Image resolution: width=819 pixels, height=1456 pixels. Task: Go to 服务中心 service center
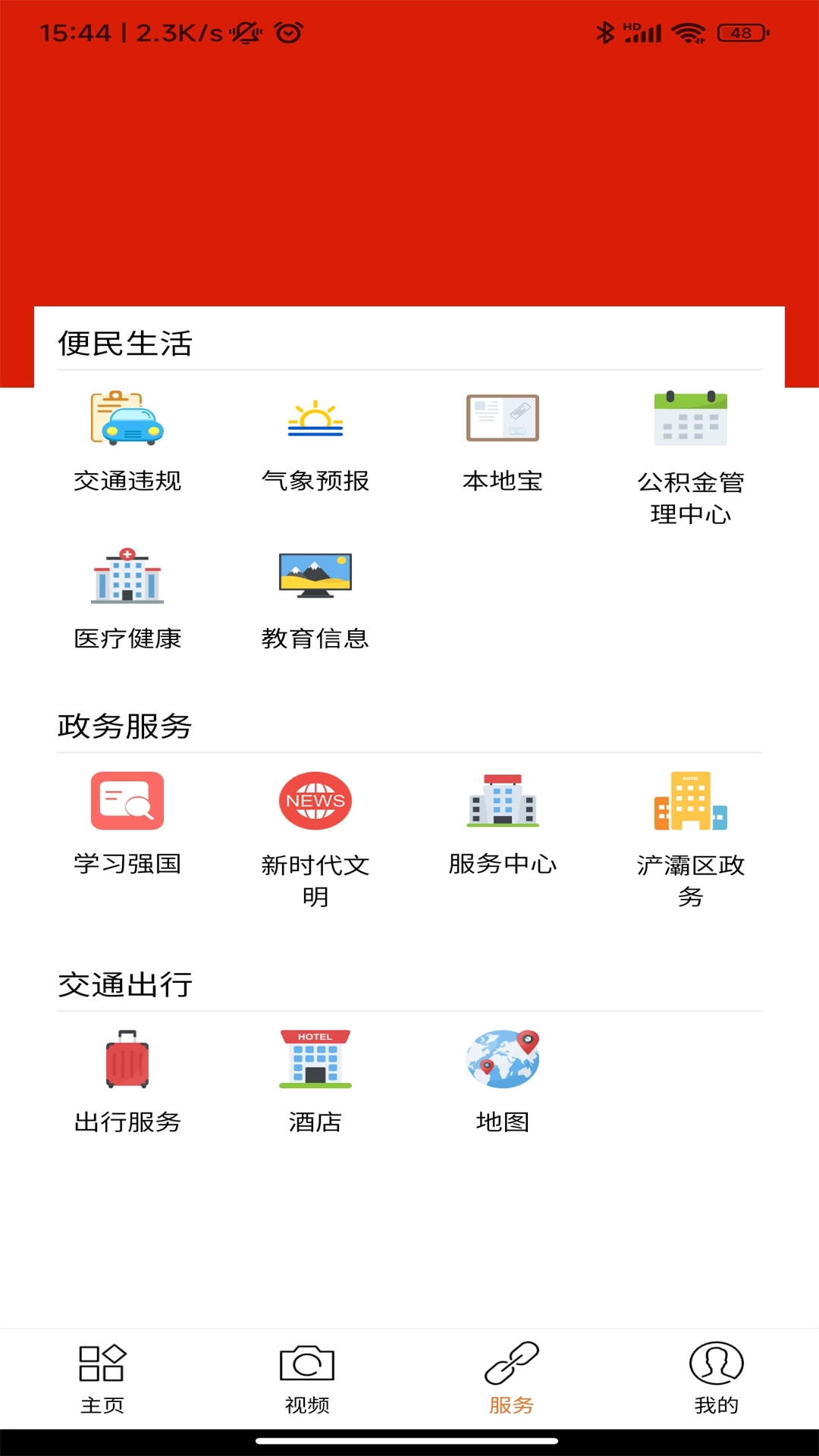pos(503,824)
